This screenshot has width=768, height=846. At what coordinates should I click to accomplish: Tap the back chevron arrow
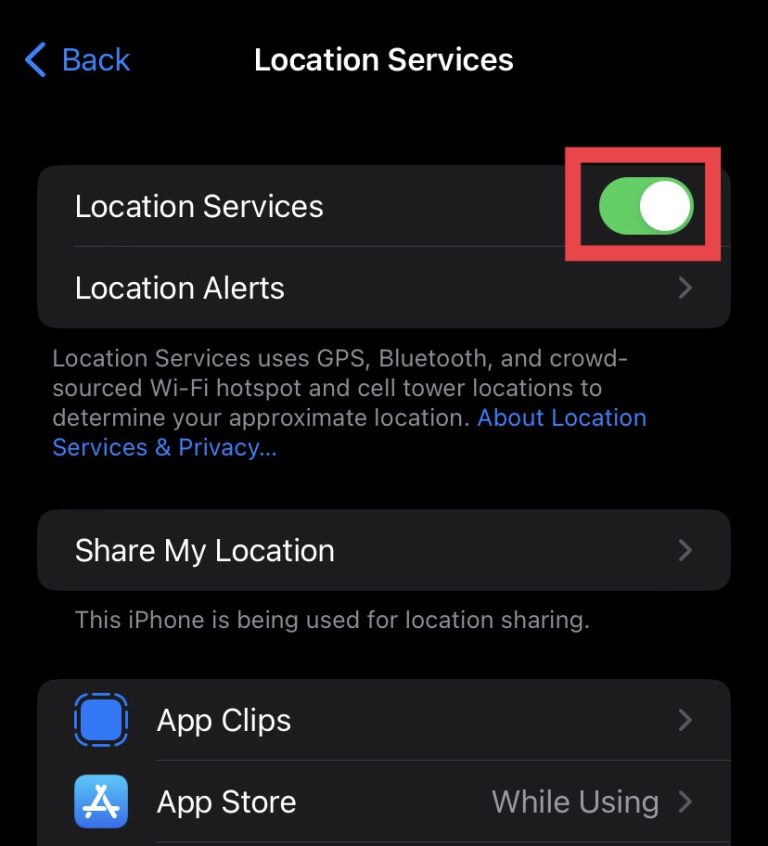(x=33, y=60)
